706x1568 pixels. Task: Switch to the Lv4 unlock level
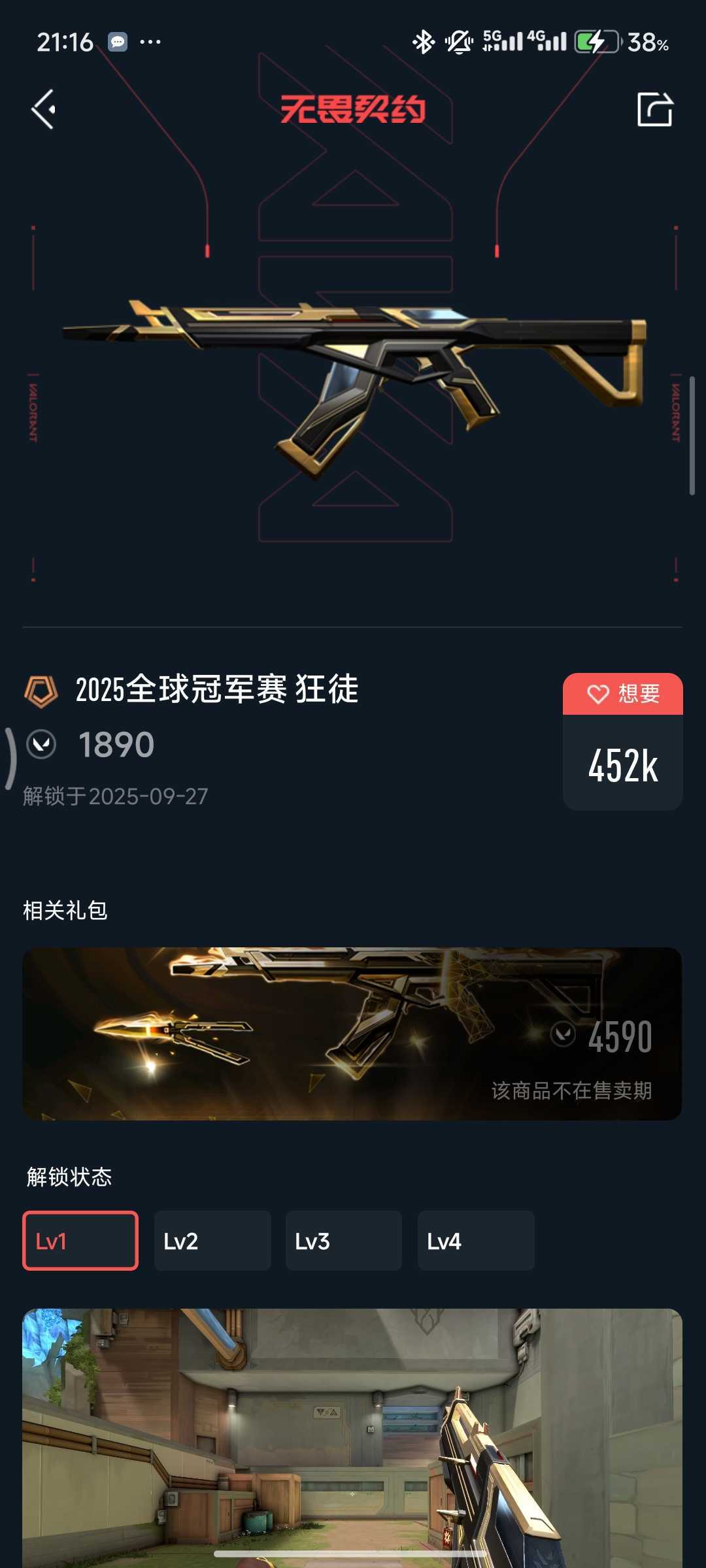(476, 1241)
